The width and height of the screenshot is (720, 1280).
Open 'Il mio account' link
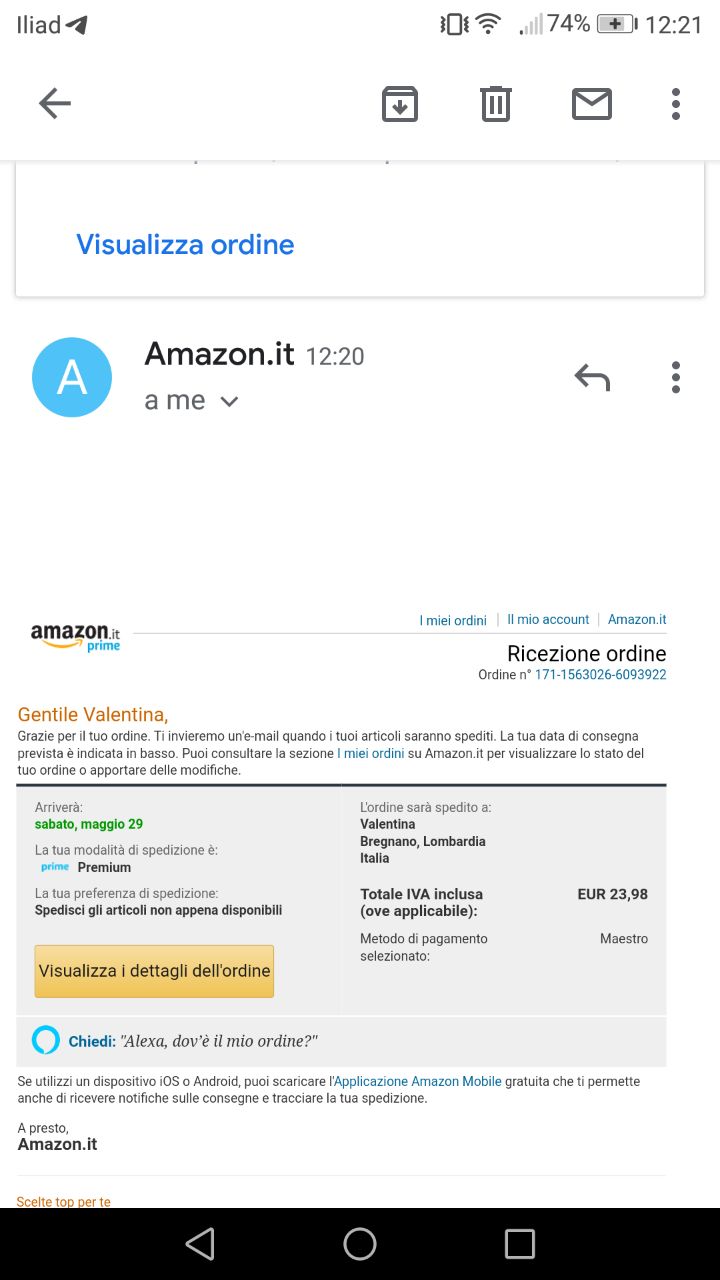(548, 620)
